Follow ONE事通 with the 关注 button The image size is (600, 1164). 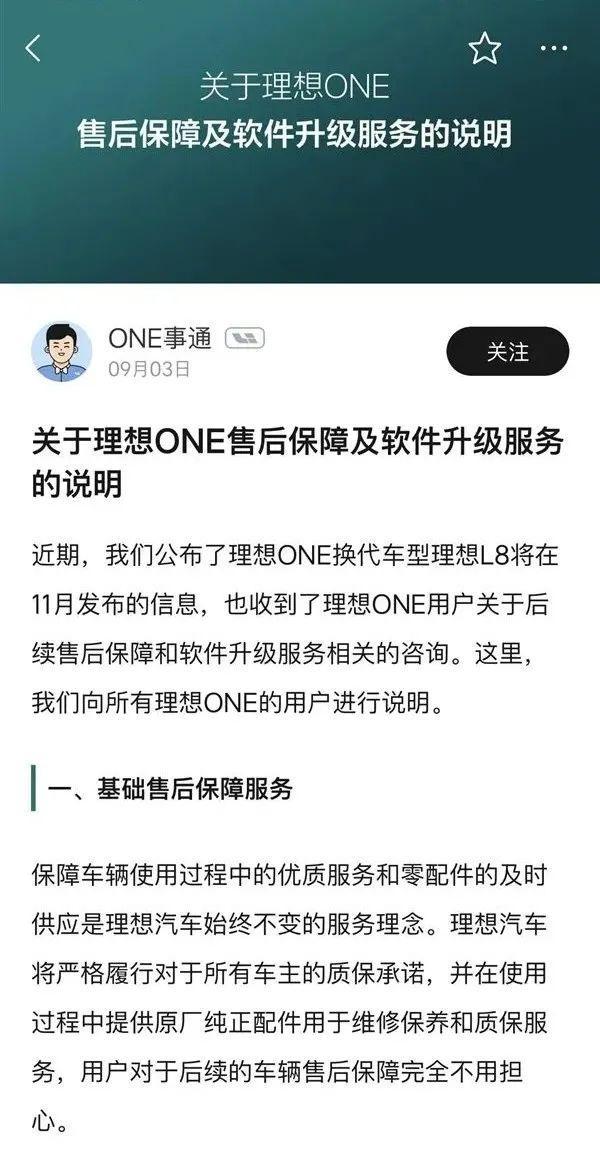click(507, 351)
